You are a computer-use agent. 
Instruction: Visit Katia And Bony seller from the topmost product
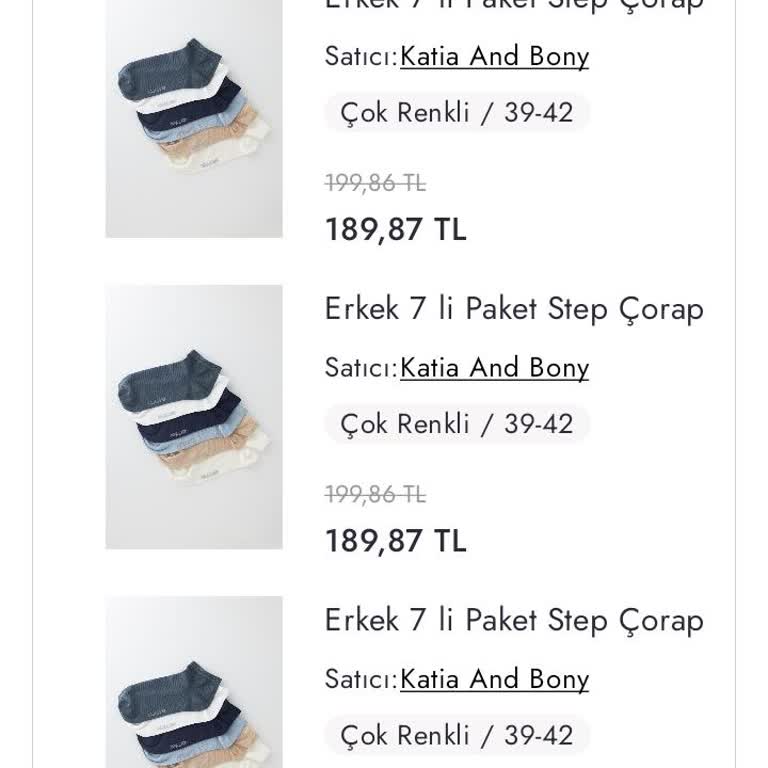pos(494,57)
